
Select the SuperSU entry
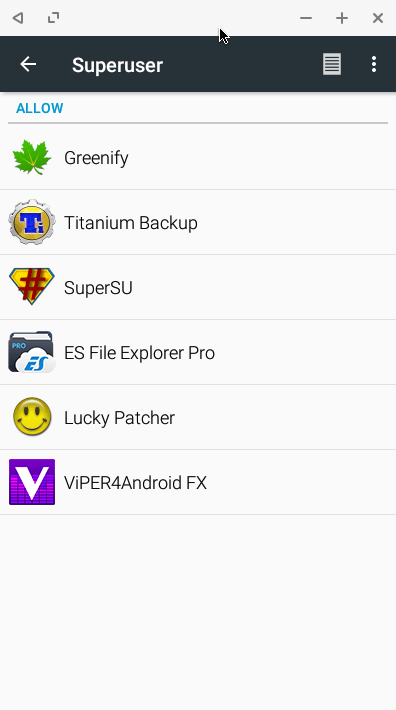tap(198, 287)
